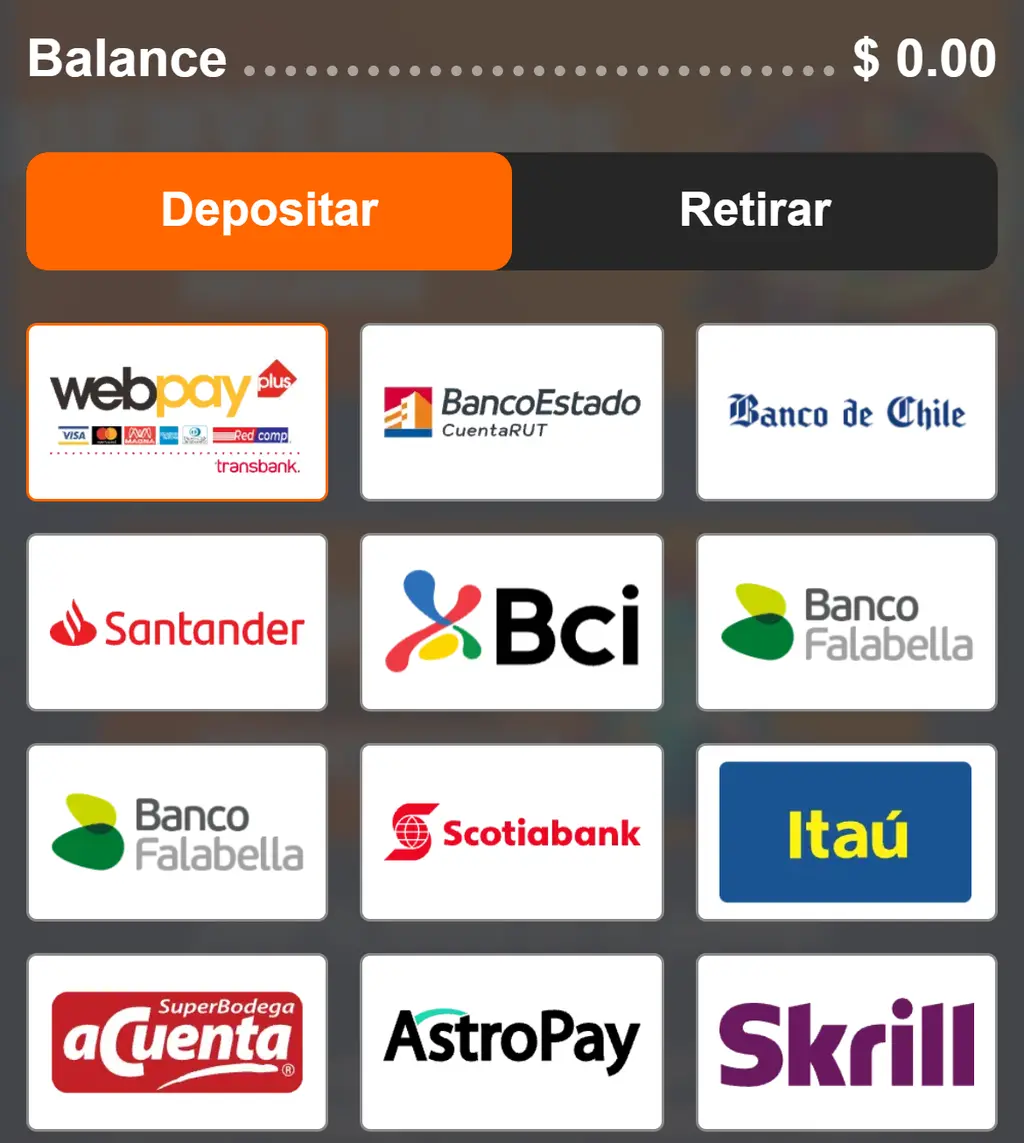The height and width of the screenshot is (1143, 1024).
Task: Switch to the Retirar tab
Action: [755, 210]
